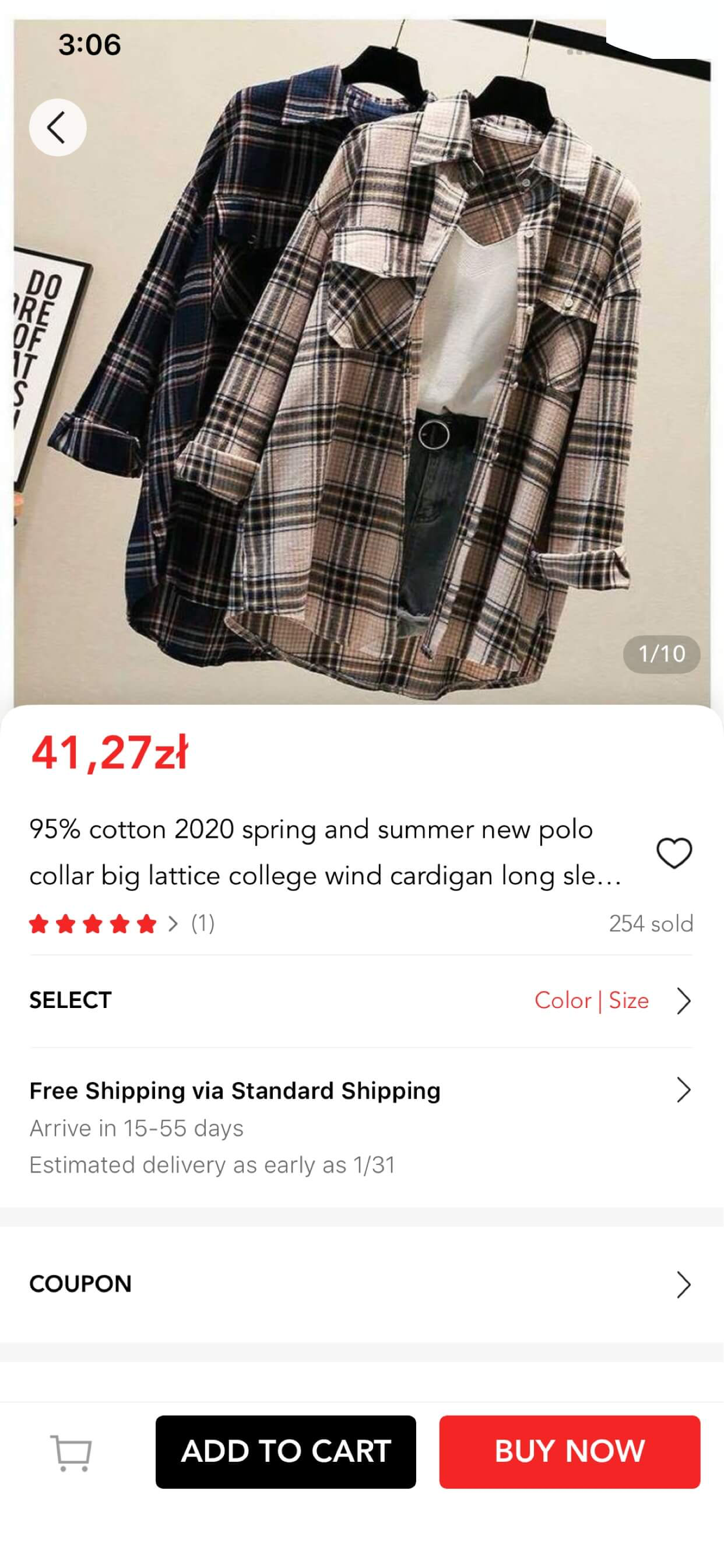Go back using the arrow button
The image size is (724, 1568).
(57, 127)
